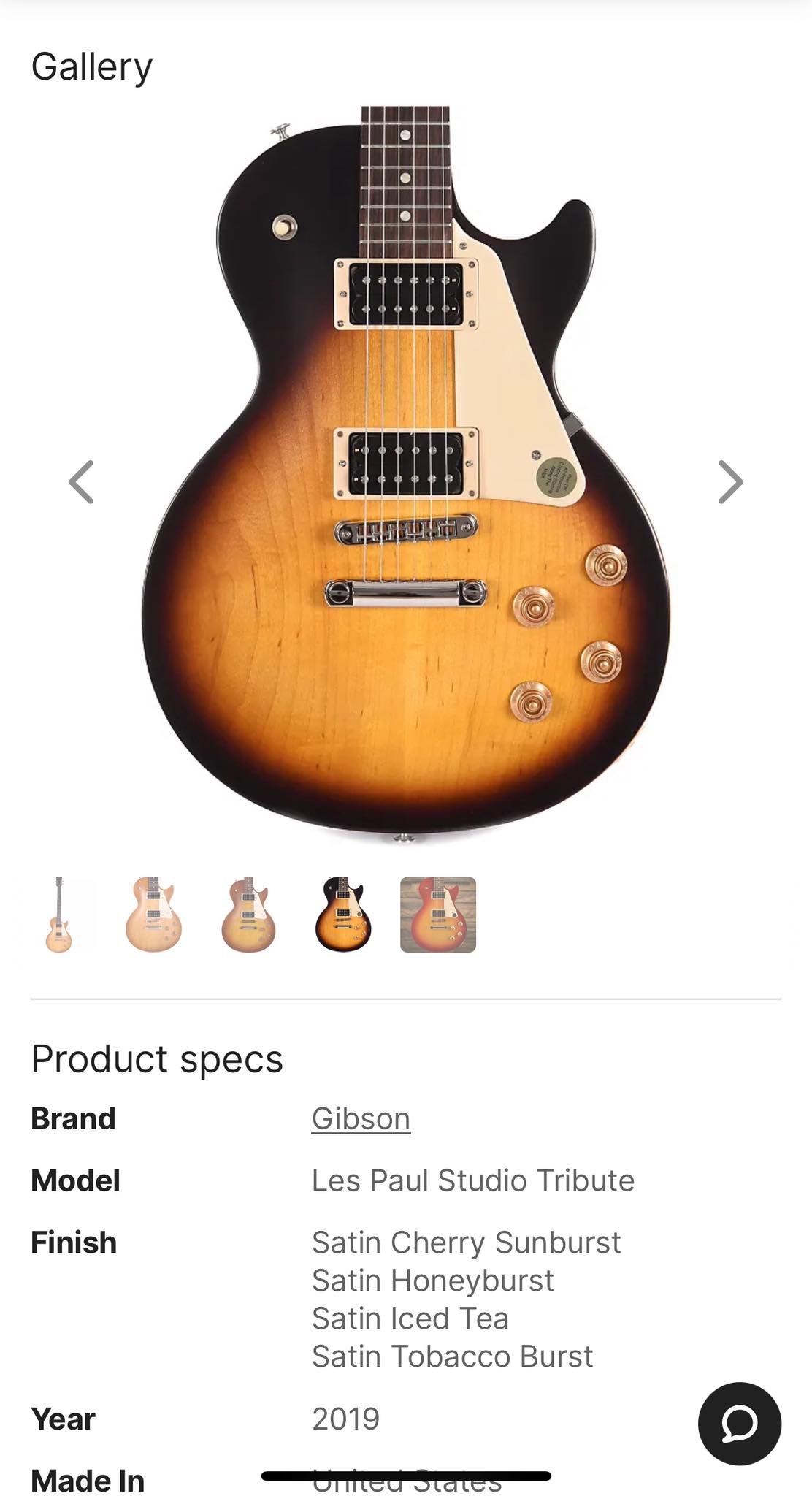This screenshot has height=1496, width=812.
Task: Select the pale natural-top guitar thumbnail
Action: click(x=153, y=915)
